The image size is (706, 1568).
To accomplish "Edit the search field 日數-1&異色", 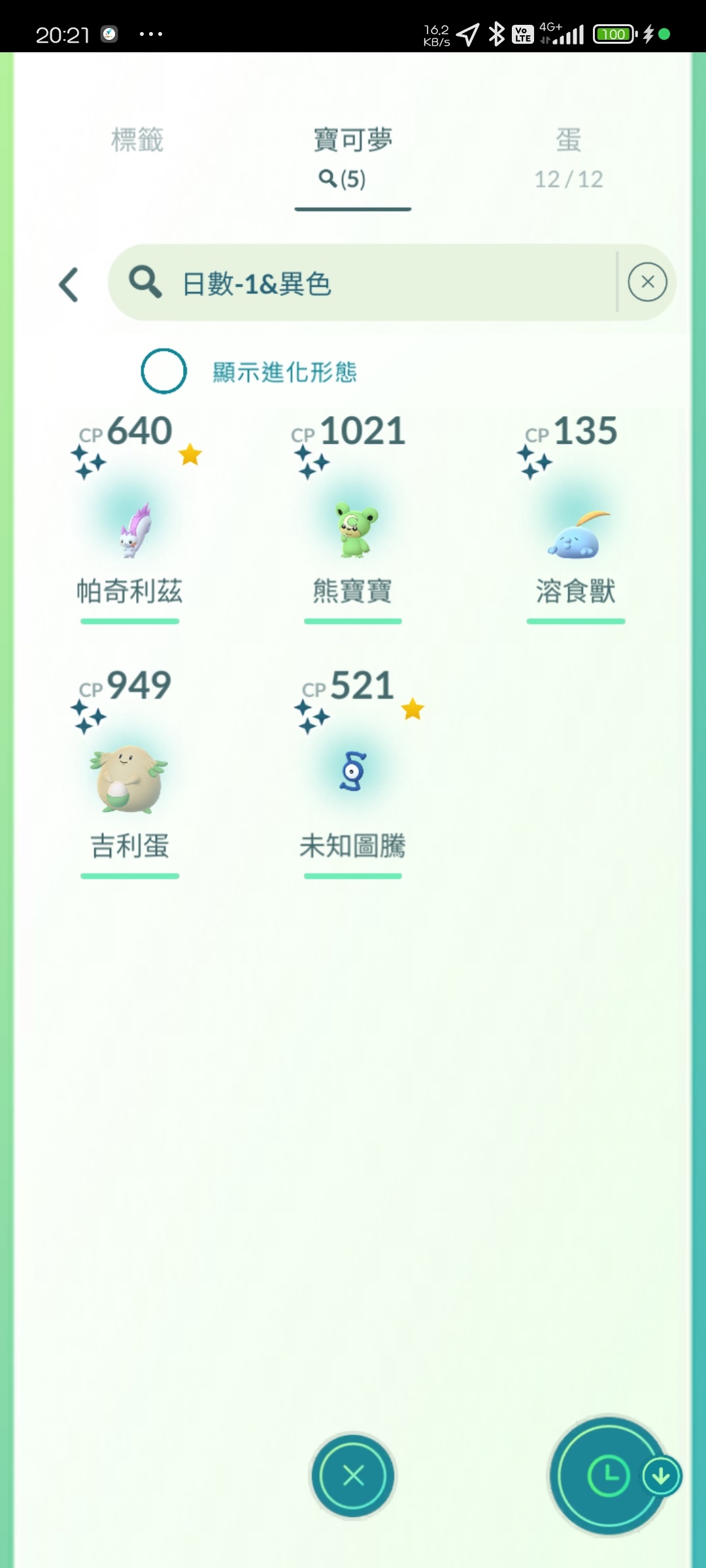I will [363, 282].
